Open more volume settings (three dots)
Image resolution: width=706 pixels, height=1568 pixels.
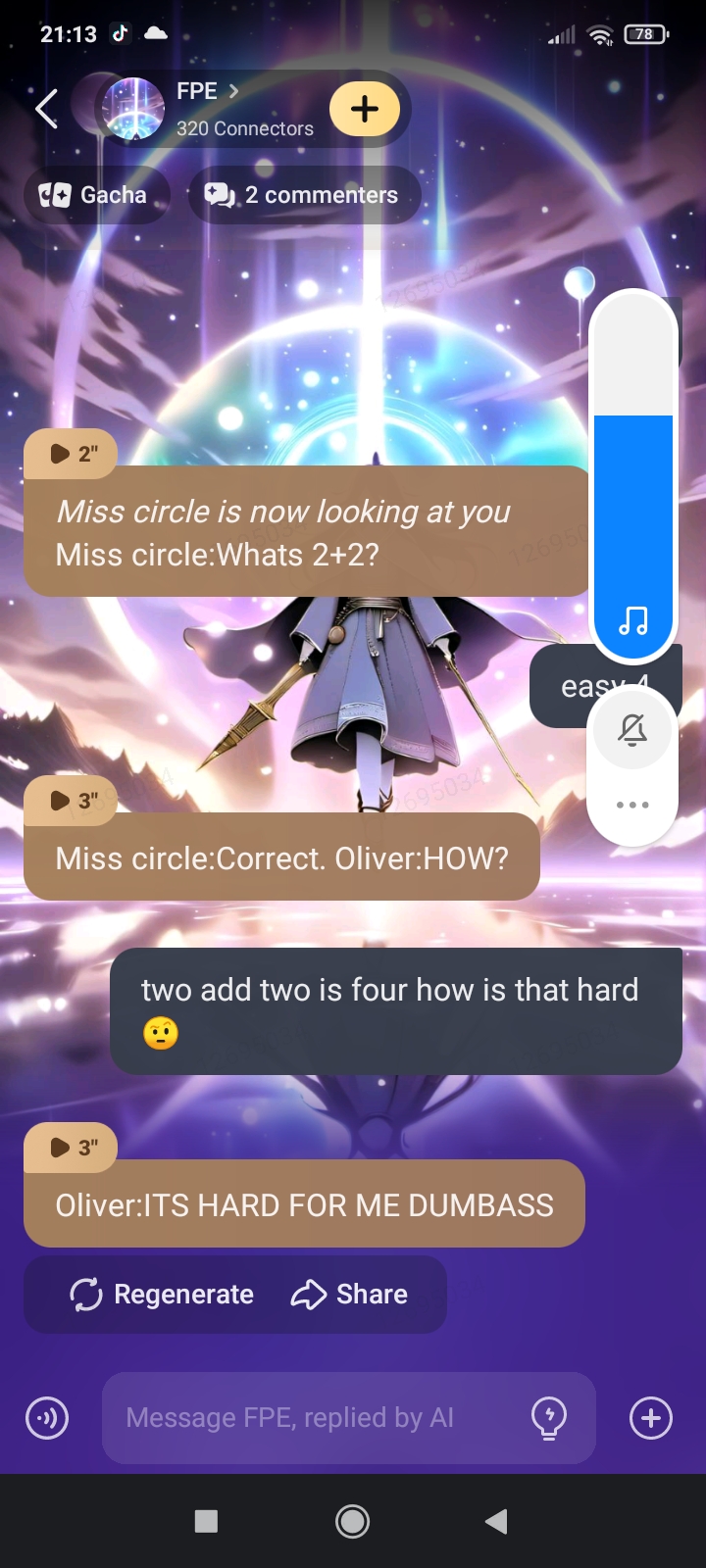(632, 805)
